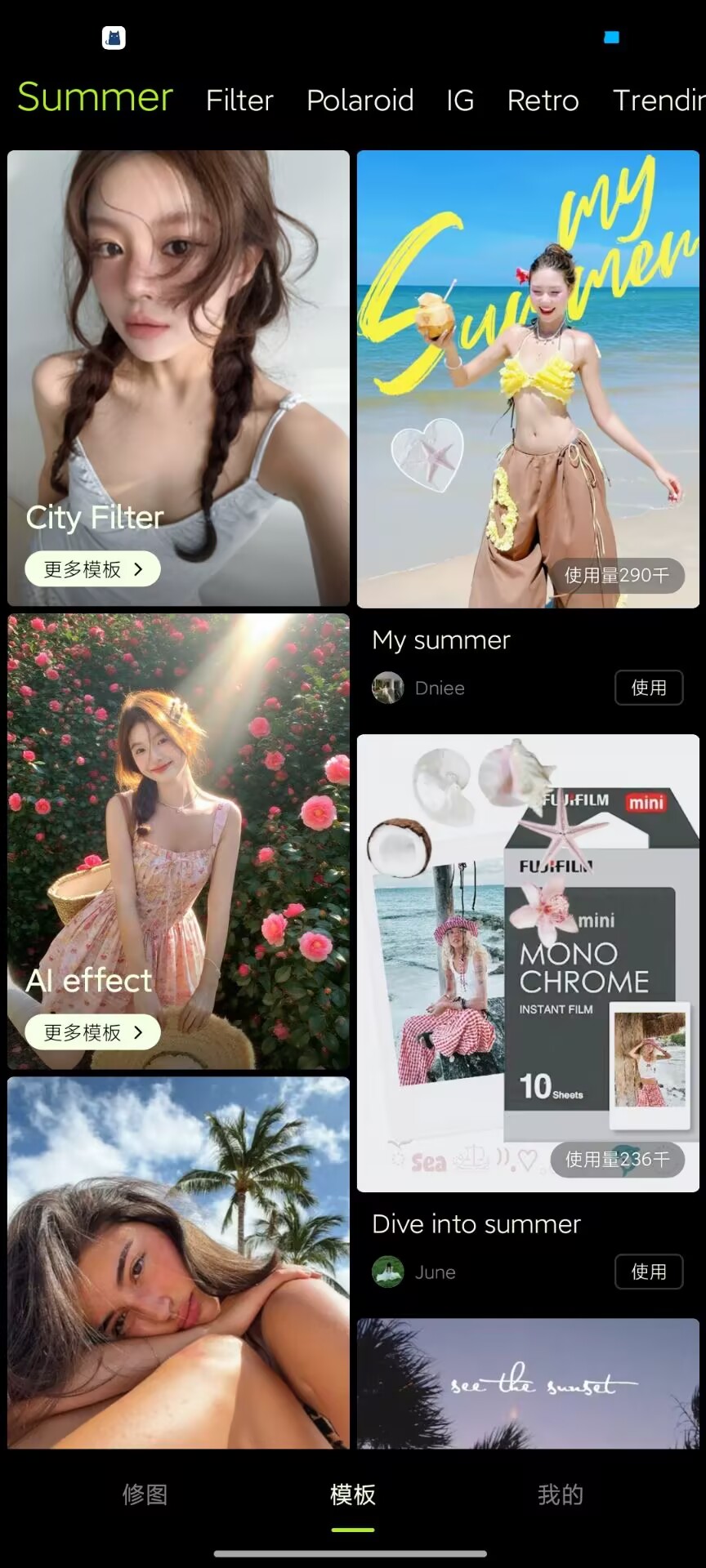Switch to the 修图 bottom tab

145,1494
